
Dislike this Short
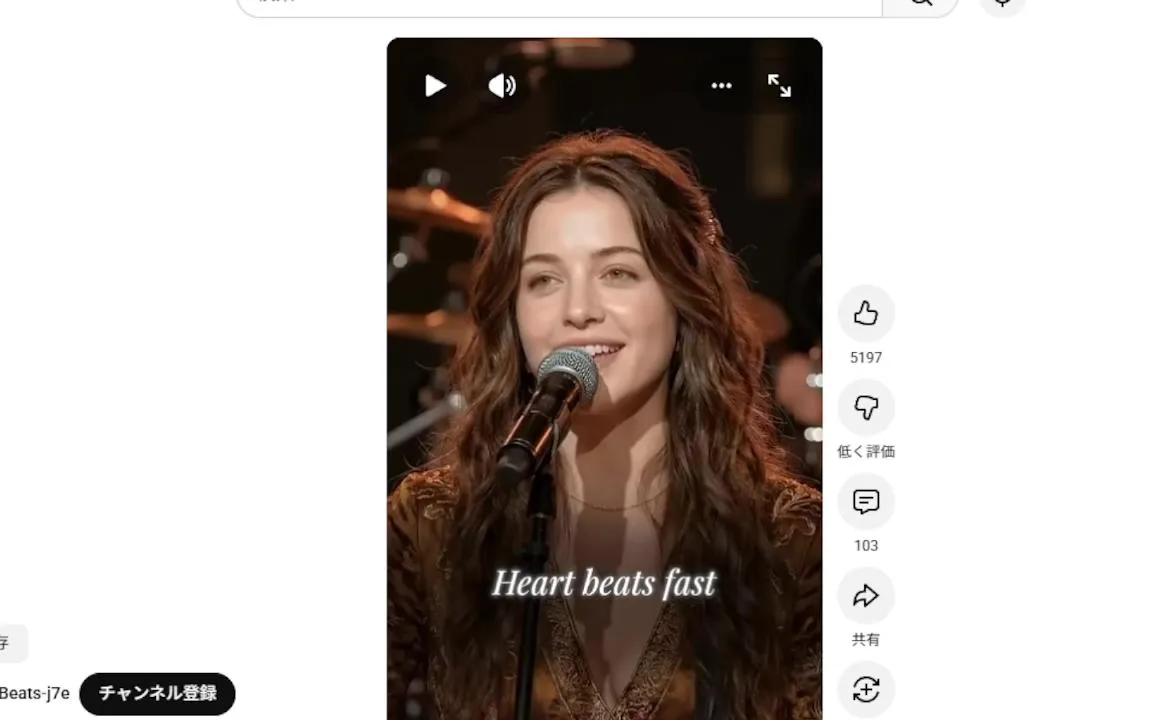click(x=865, y=408)
